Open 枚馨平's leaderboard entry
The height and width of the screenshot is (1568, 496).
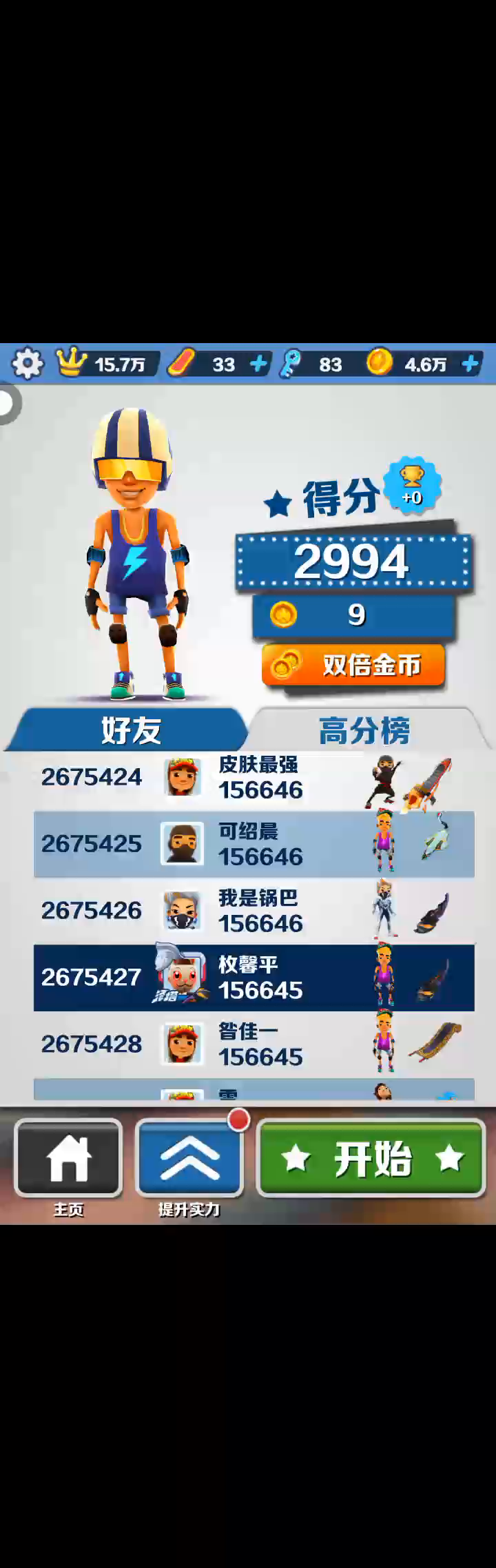pos(254,978)
